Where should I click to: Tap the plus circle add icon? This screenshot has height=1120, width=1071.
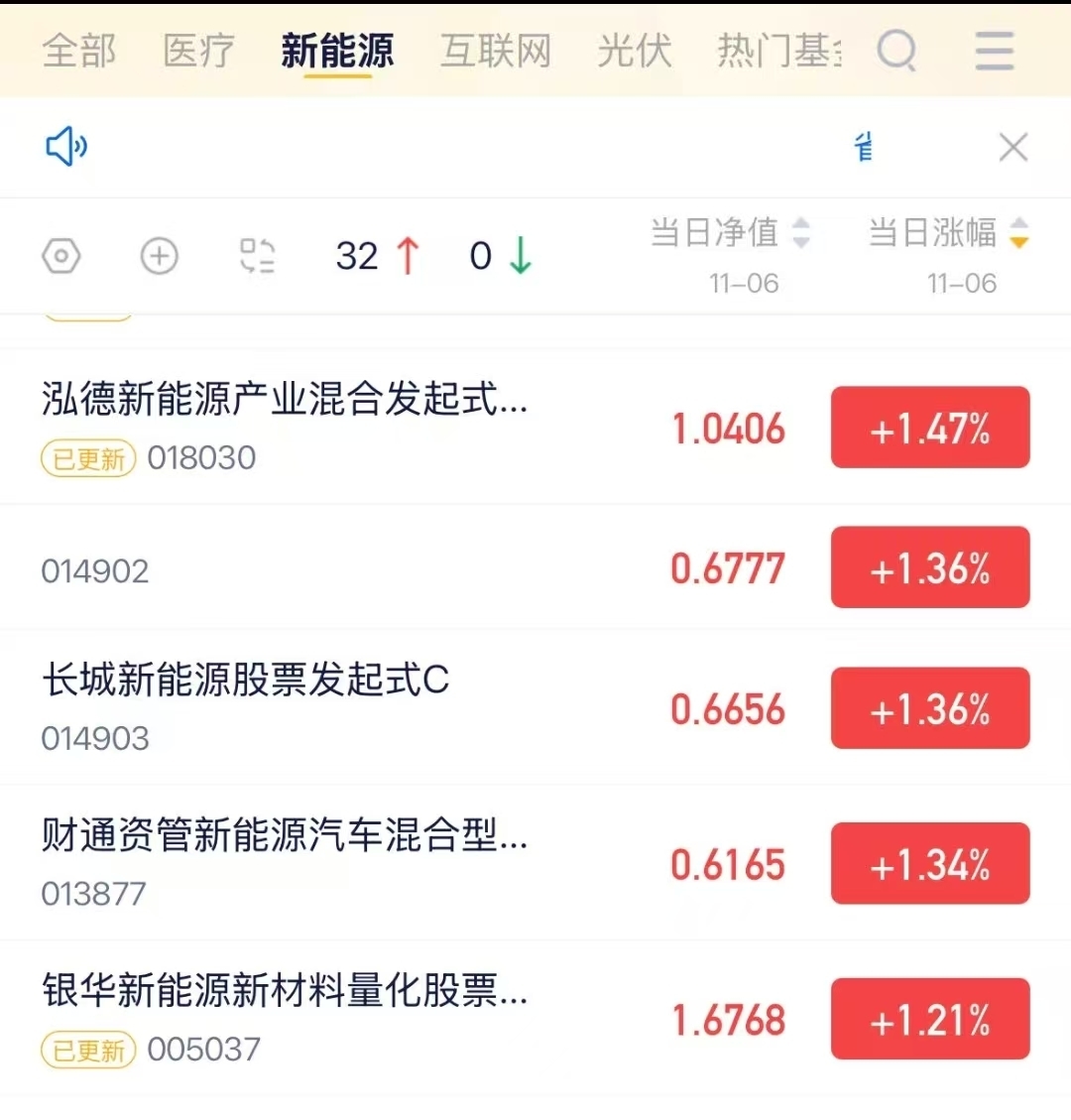(x=159, y=256)
